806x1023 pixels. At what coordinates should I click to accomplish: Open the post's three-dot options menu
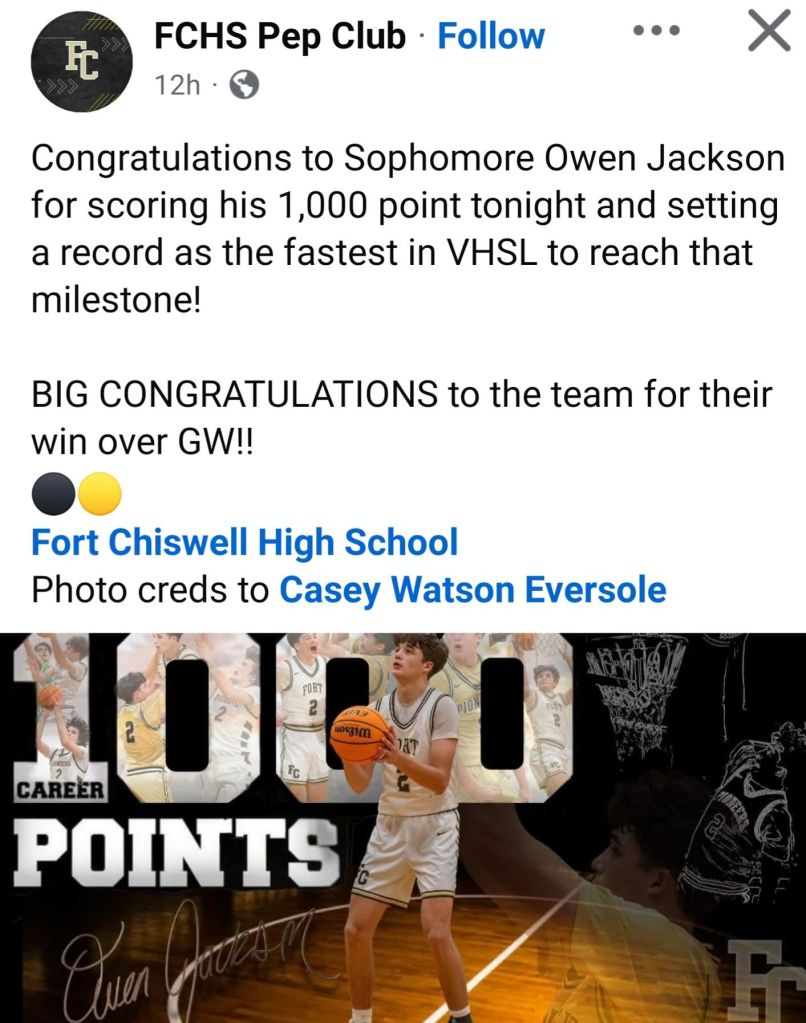(657, 31)
